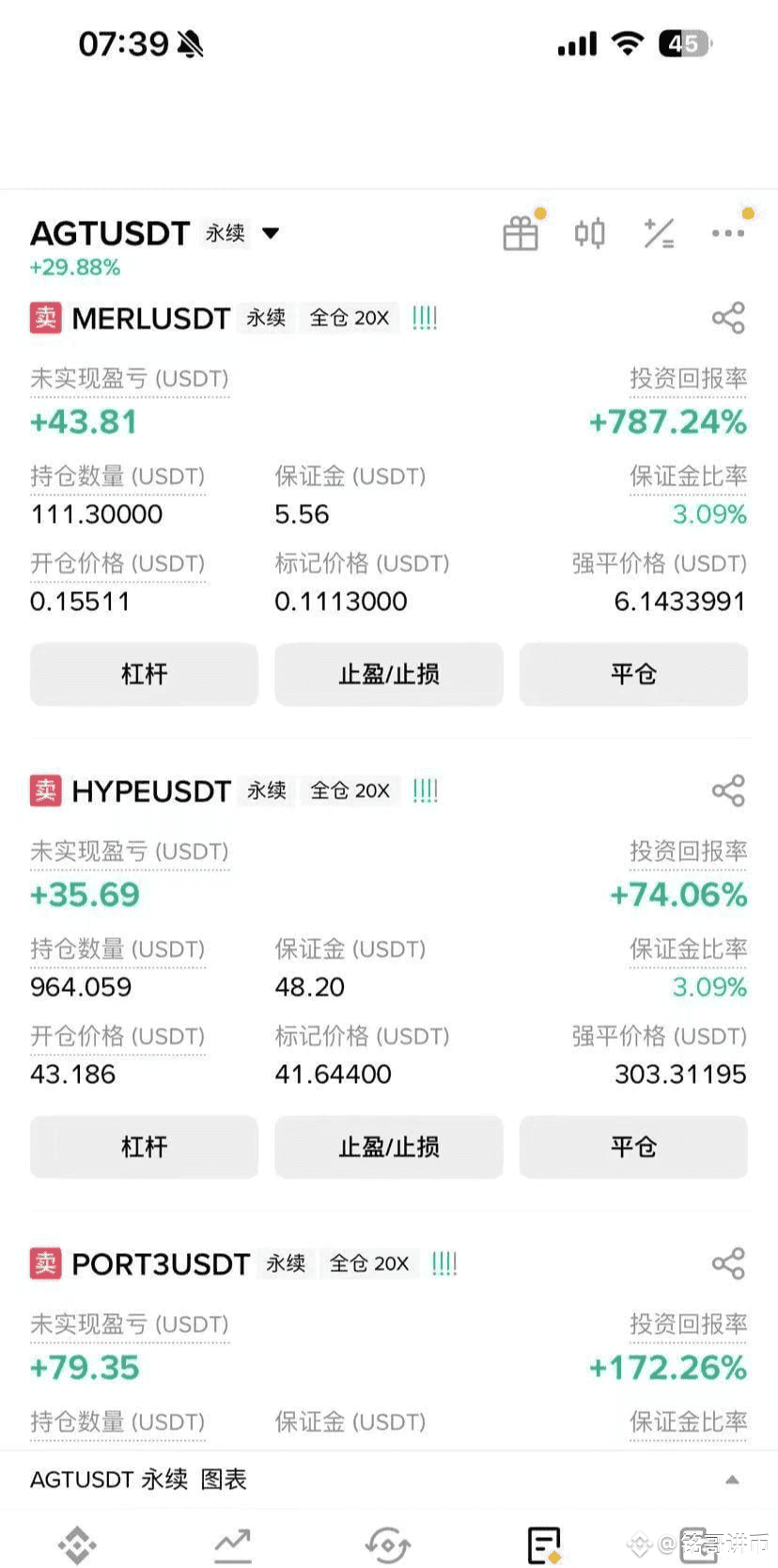
Task: Set 止盈/止损 for MERLUSDT position
Action: 388,674
